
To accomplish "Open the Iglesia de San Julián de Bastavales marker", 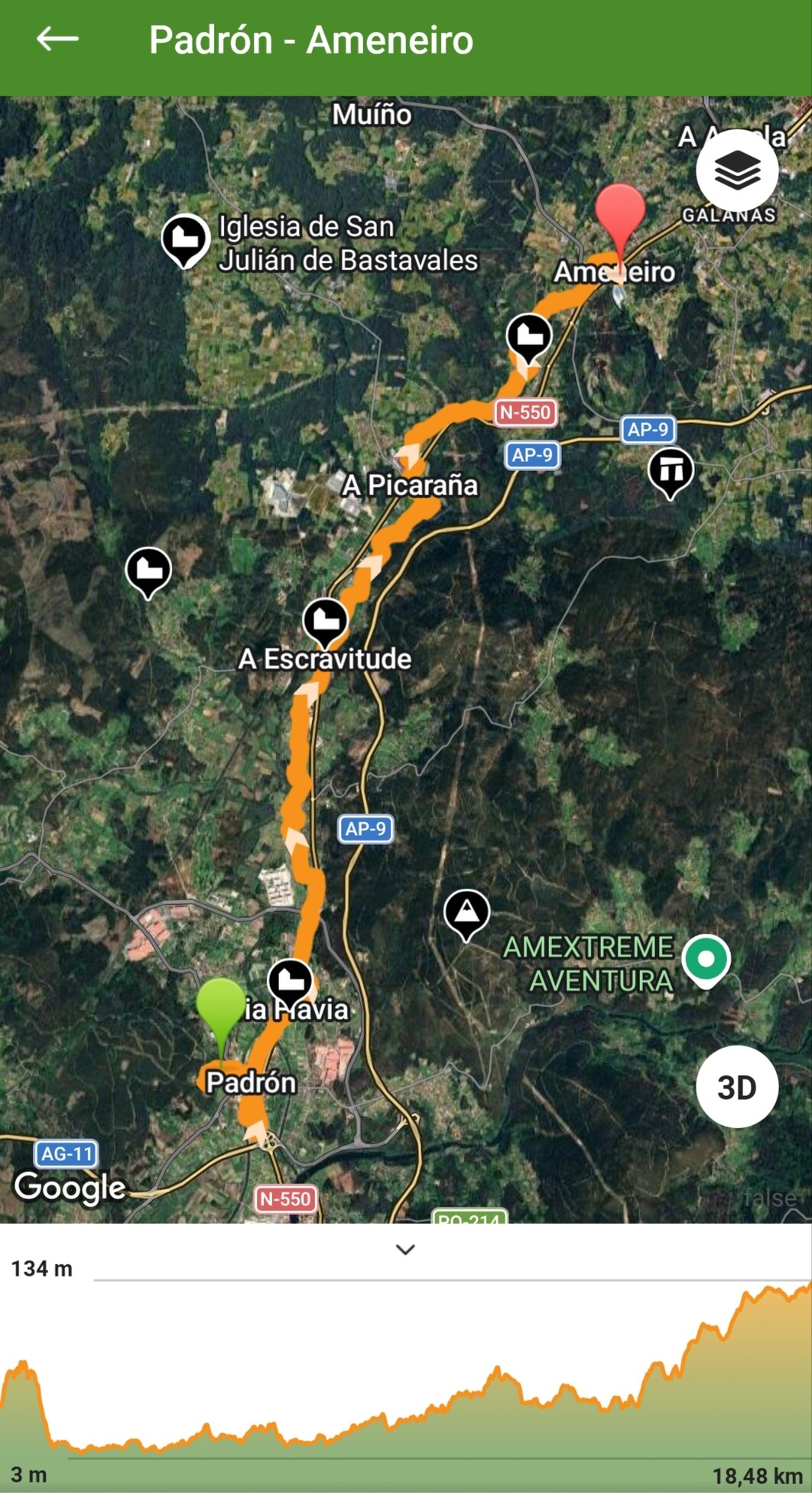I will click(185, 240).
